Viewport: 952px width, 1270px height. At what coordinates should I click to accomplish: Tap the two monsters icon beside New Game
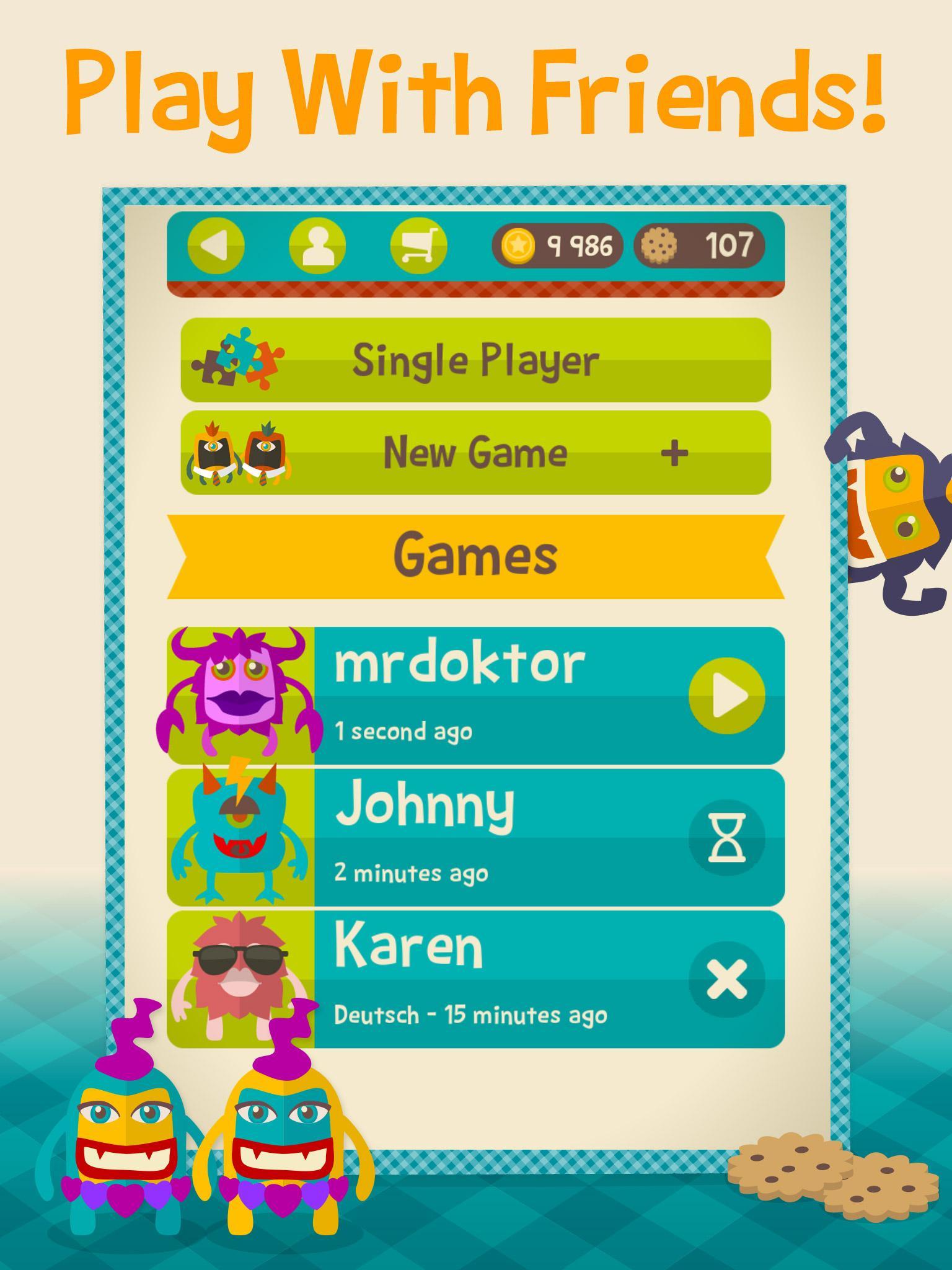(240, 455)
